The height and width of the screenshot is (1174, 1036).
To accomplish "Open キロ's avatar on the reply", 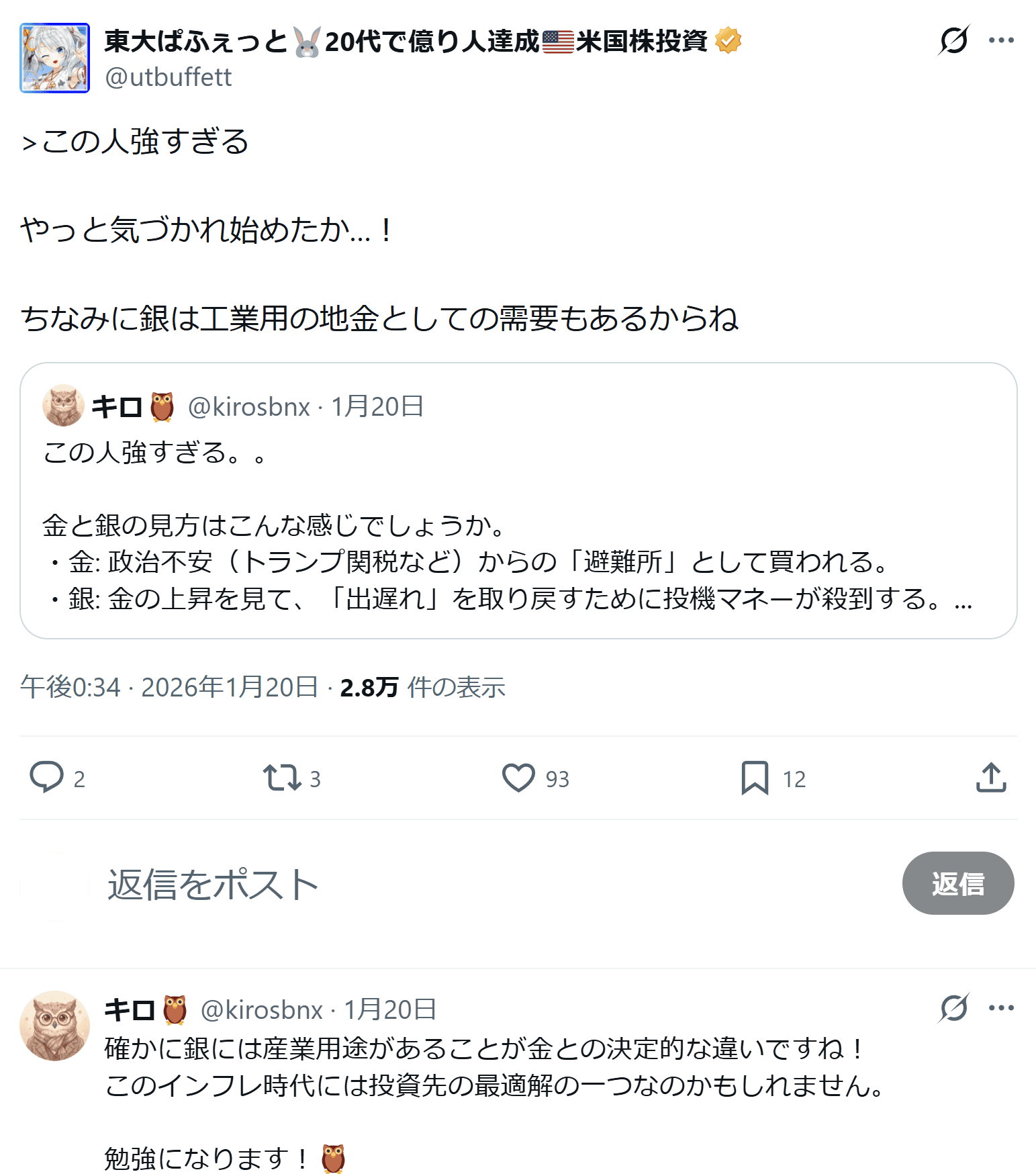I will click(54, 1026).
